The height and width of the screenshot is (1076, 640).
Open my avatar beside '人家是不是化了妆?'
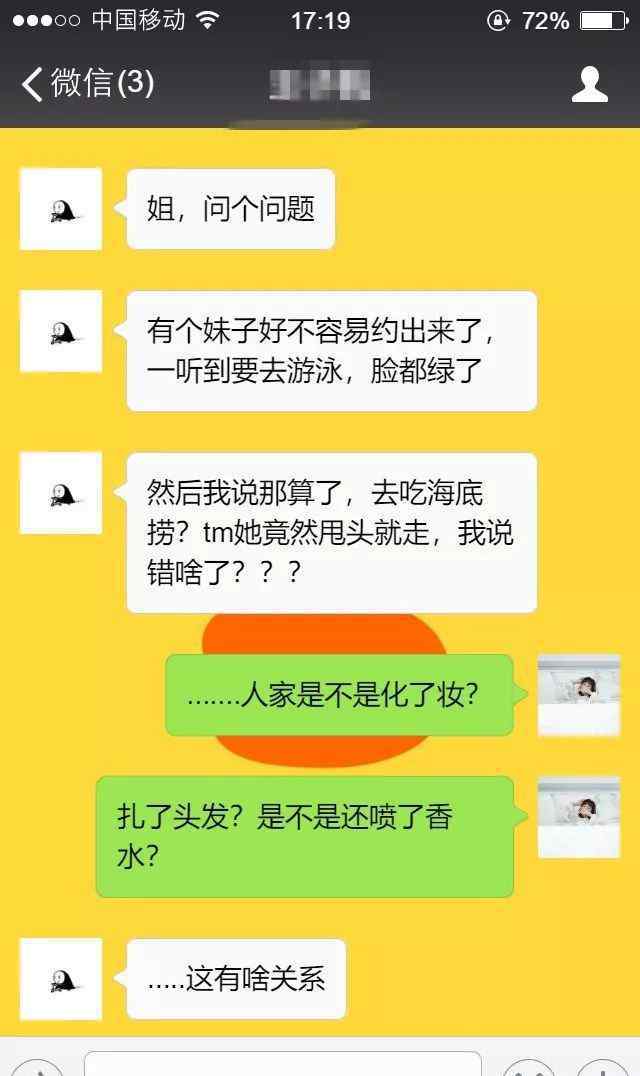pos(578,695)
